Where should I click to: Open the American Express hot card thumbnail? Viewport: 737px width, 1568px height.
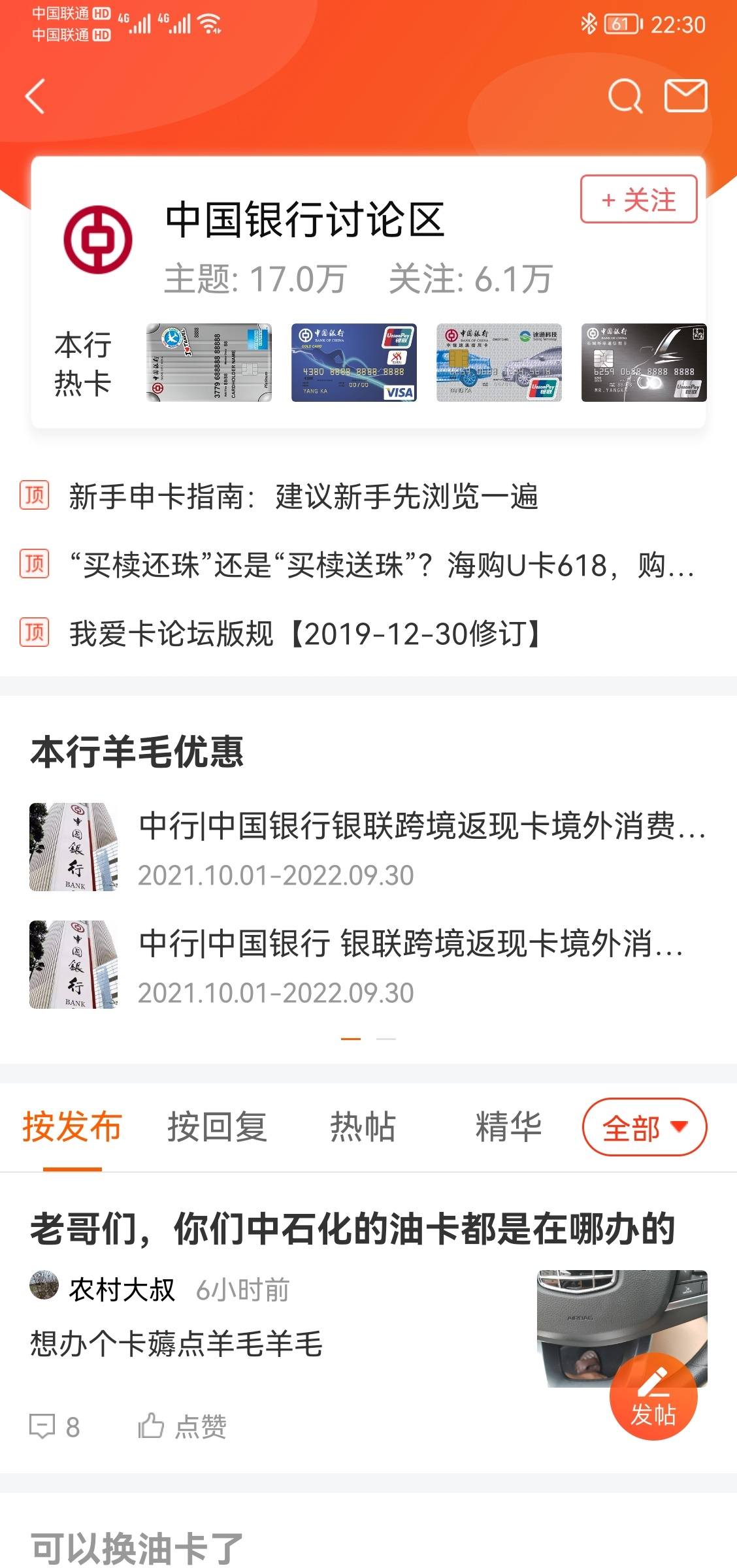[x=209, y=362]
